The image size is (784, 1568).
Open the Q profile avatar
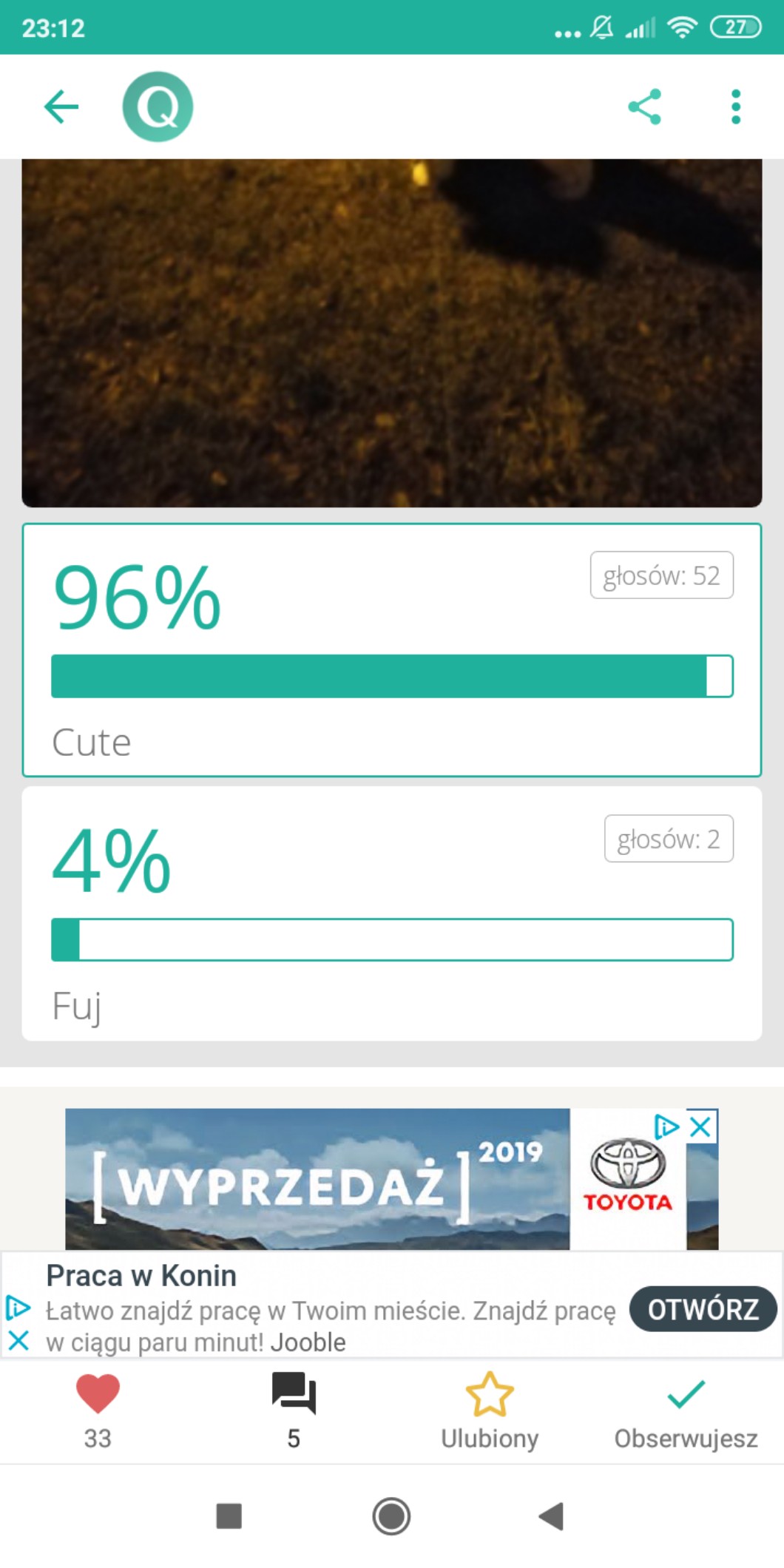click(x=158, y=107)
